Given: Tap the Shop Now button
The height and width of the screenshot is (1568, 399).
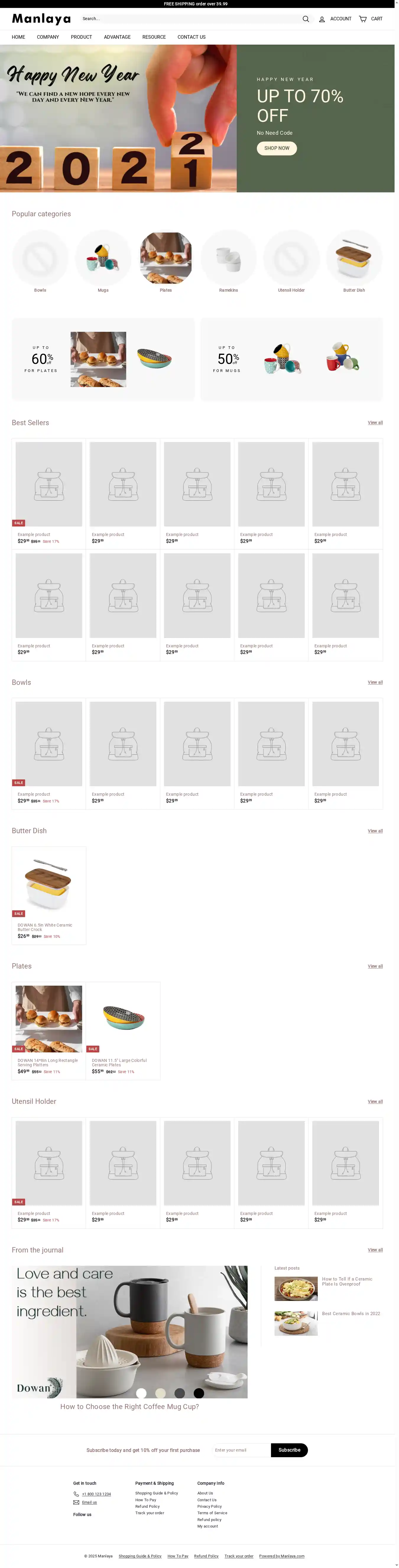Looking at the screenshot, I should pyautogui.click(x=277, y=149).
